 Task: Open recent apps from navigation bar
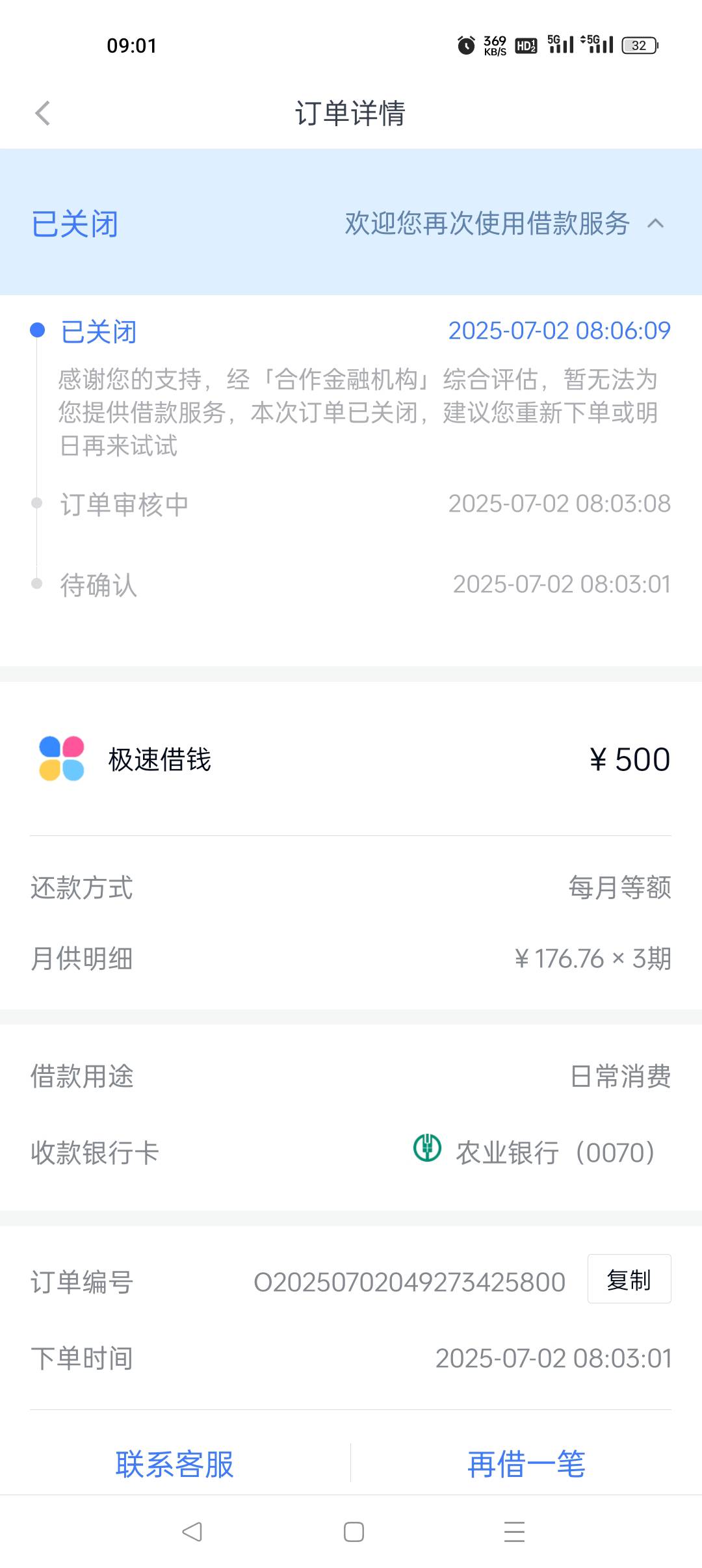click(514, 1532)
